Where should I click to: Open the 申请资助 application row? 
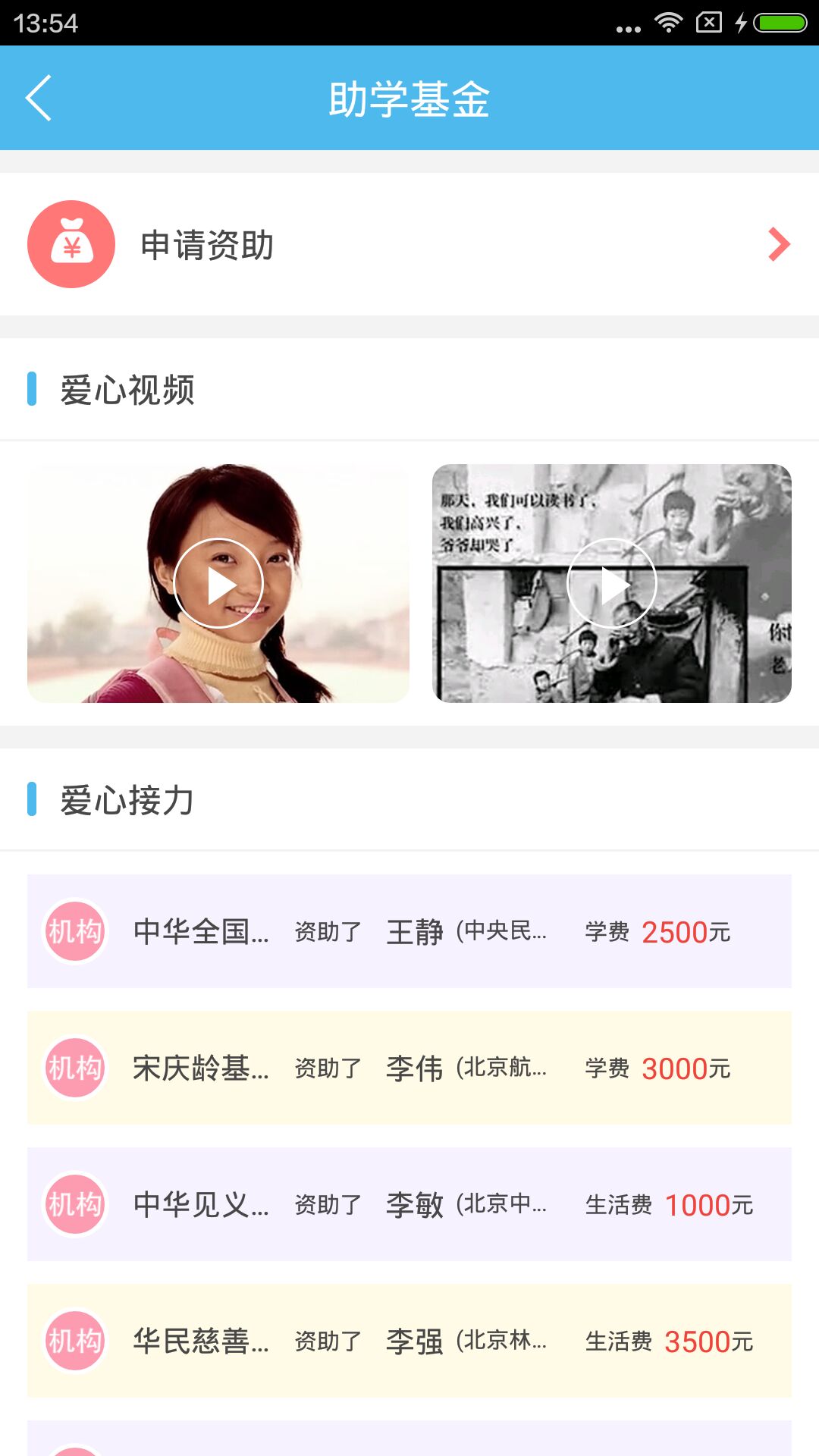click(409, 244)
